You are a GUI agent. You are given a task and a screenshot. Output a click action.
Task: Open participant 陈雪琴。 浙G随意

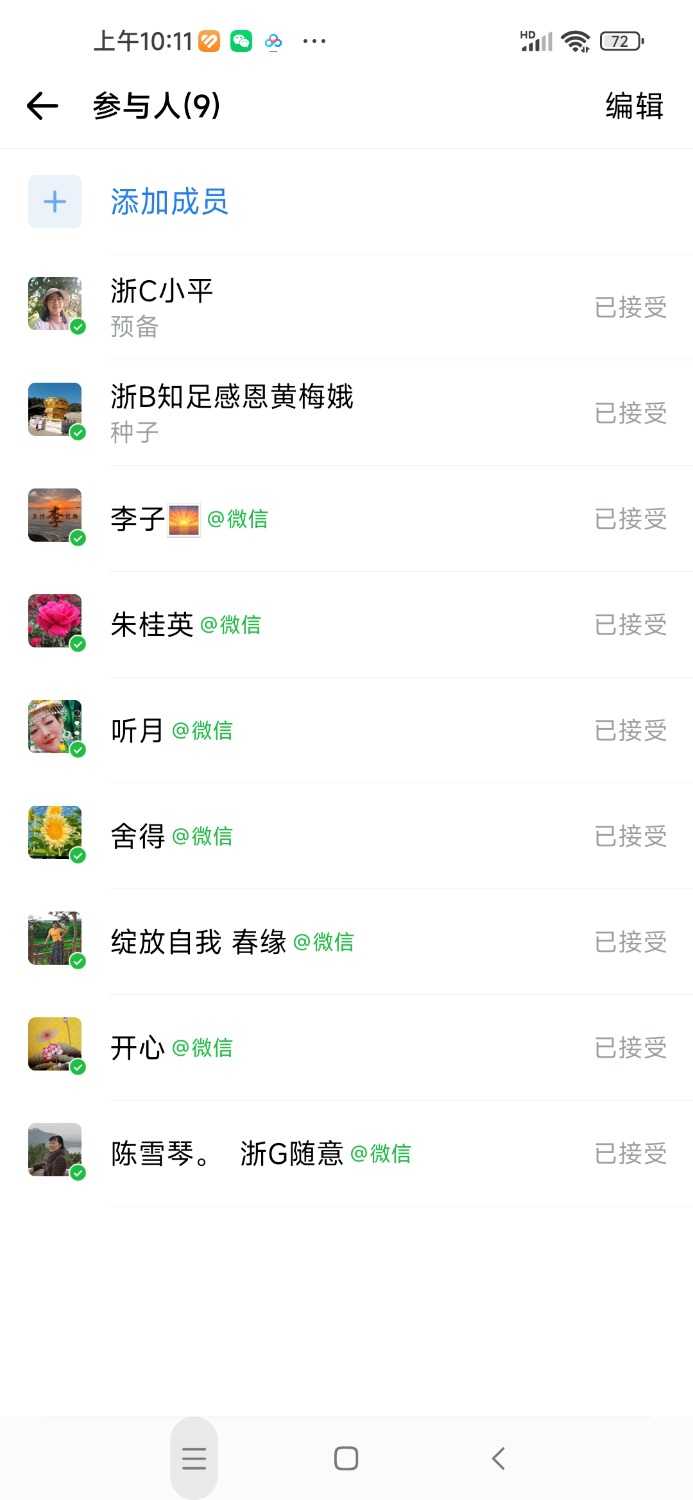point(226,1154)
